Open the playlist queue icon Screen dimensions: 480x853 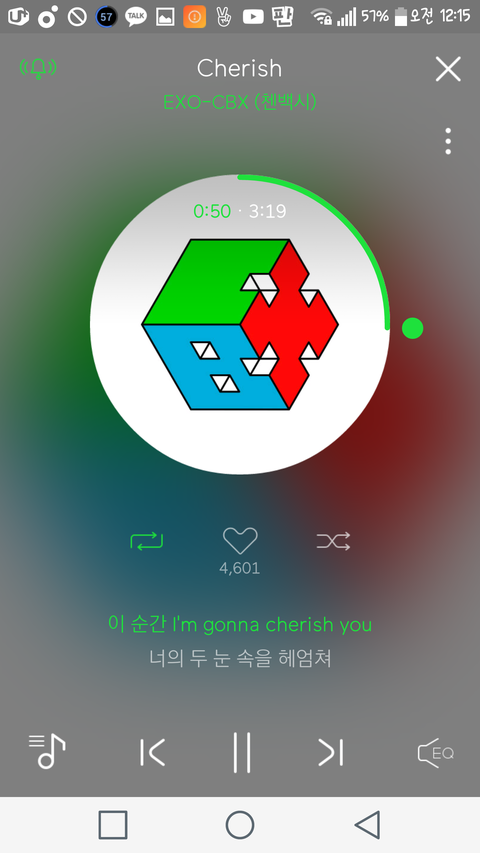coord(47,751)
